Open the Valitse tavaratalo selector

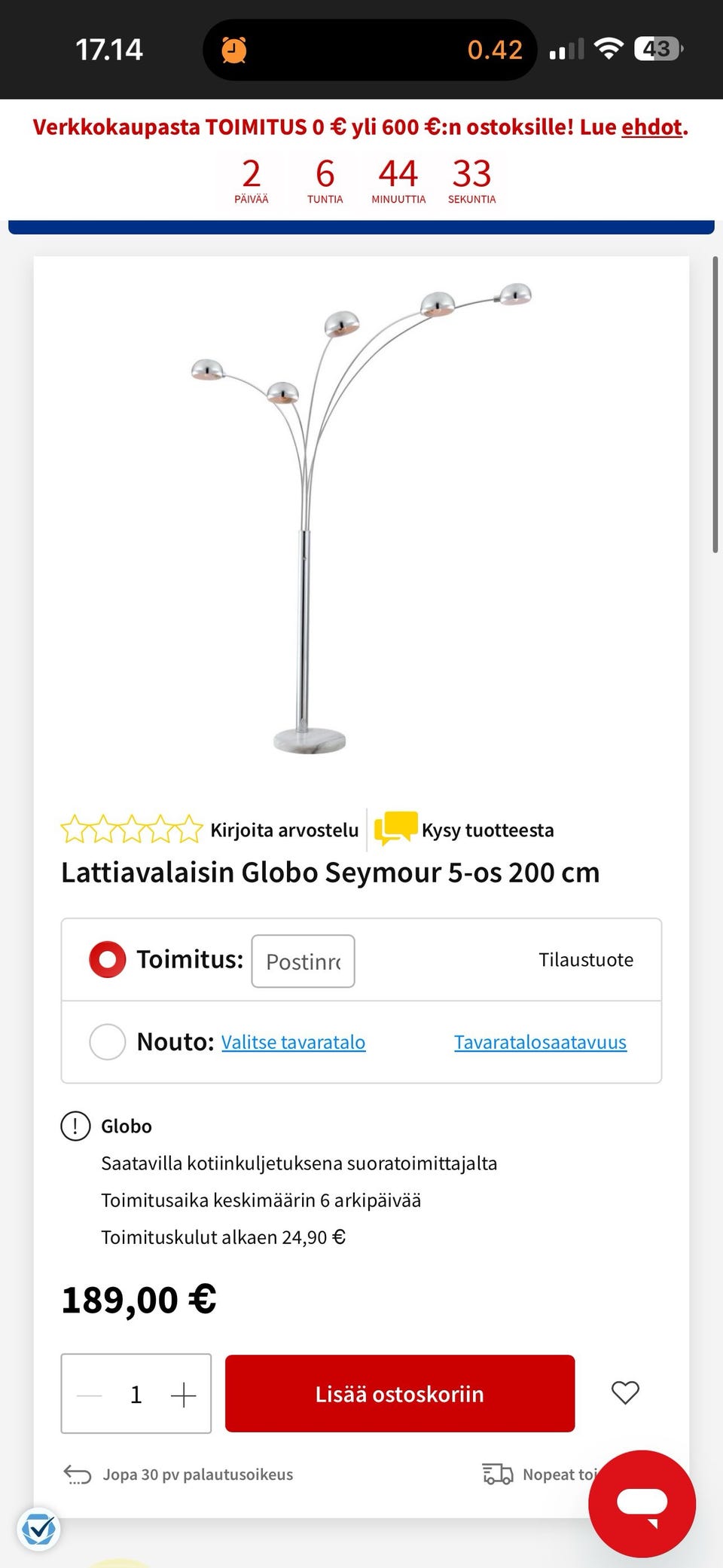point(293,1041)
